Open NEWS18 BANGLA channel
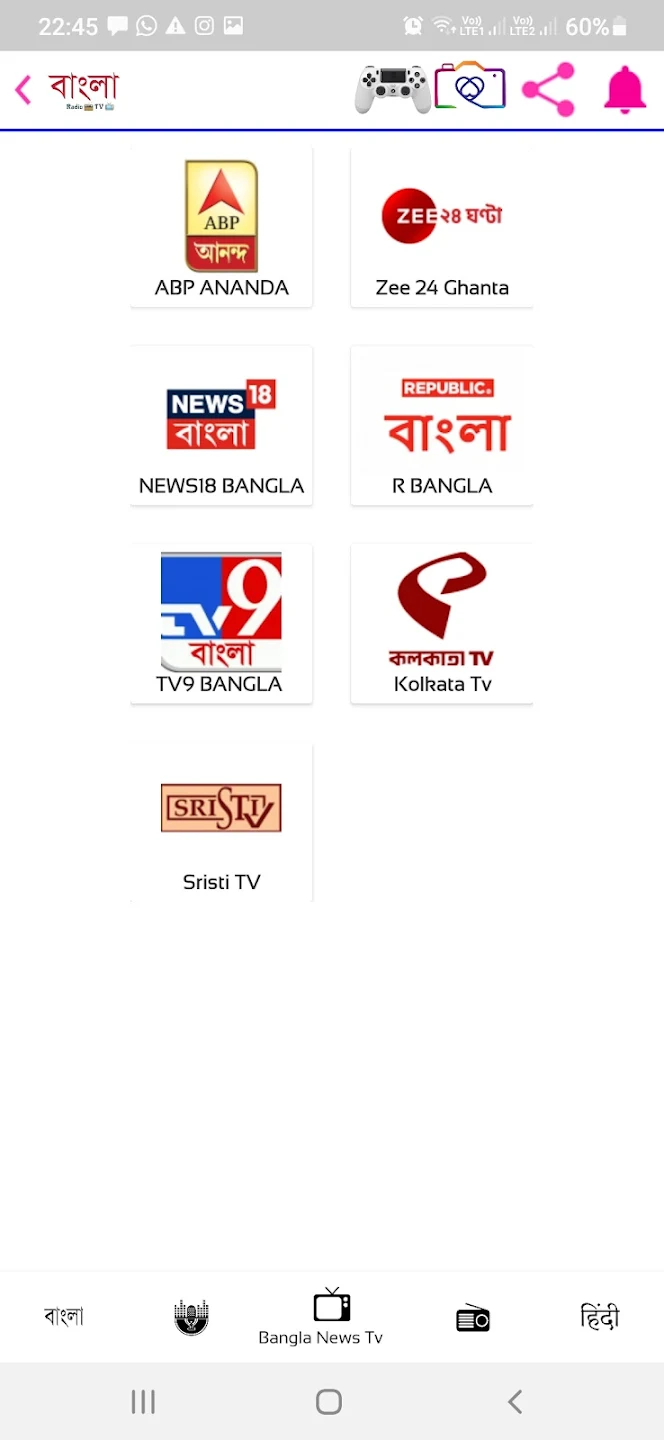This screenshot has height=1440, width=664. [x=221, y=425]
